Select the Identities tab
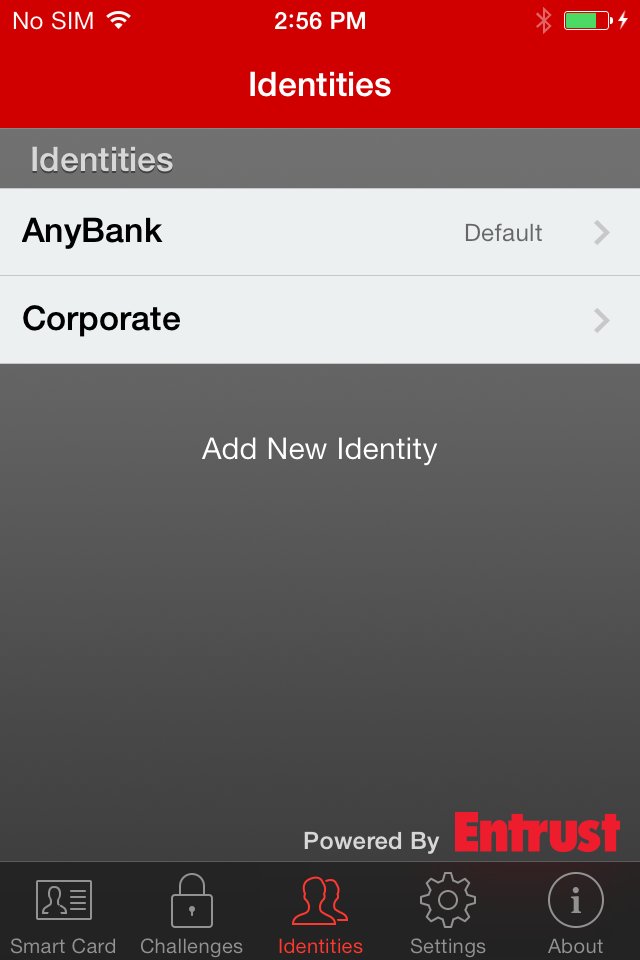 tap(320, 912)
